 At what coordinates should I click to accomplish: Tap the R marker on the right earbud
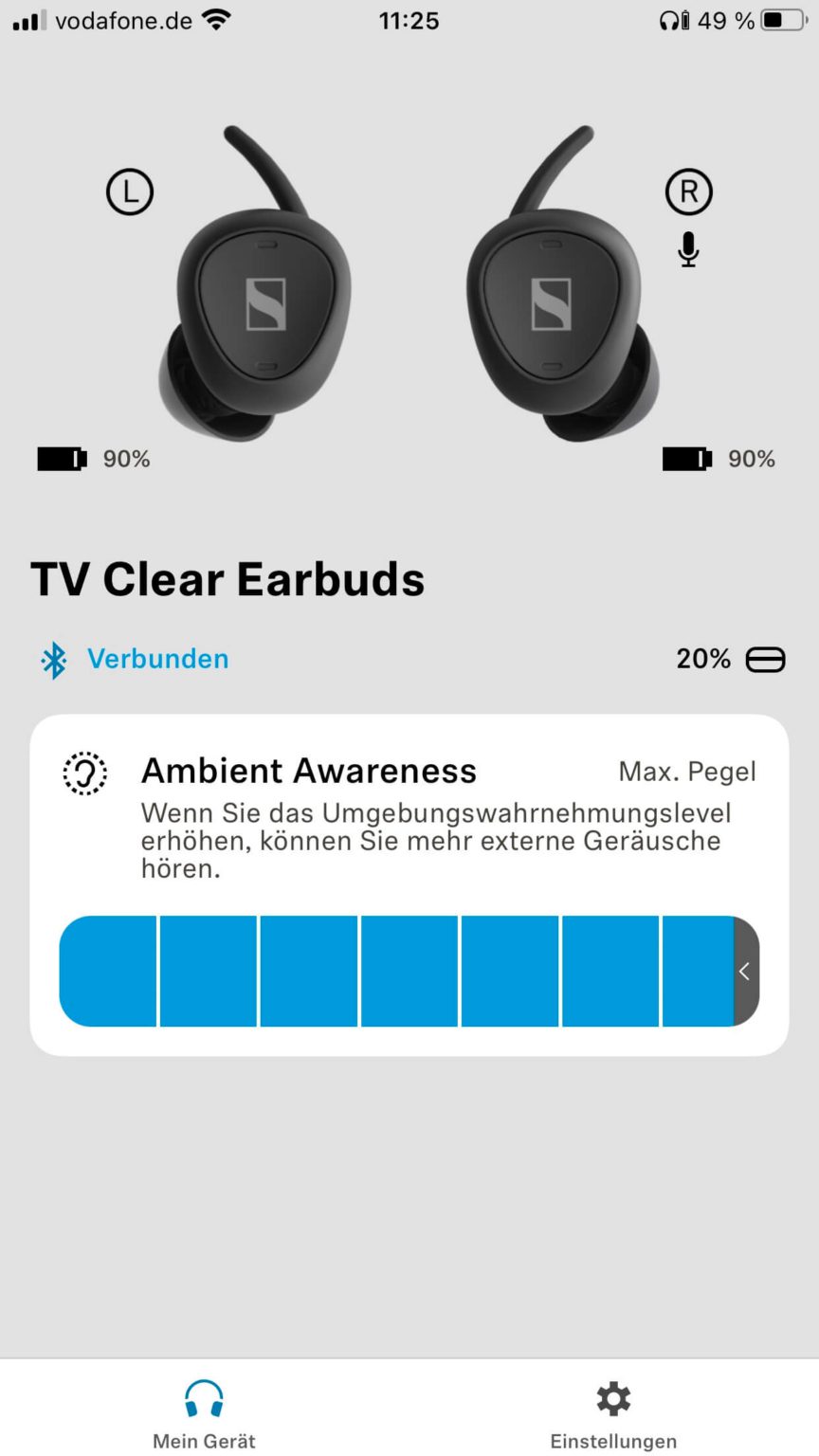pyautogui.click(x=689, y=191)
